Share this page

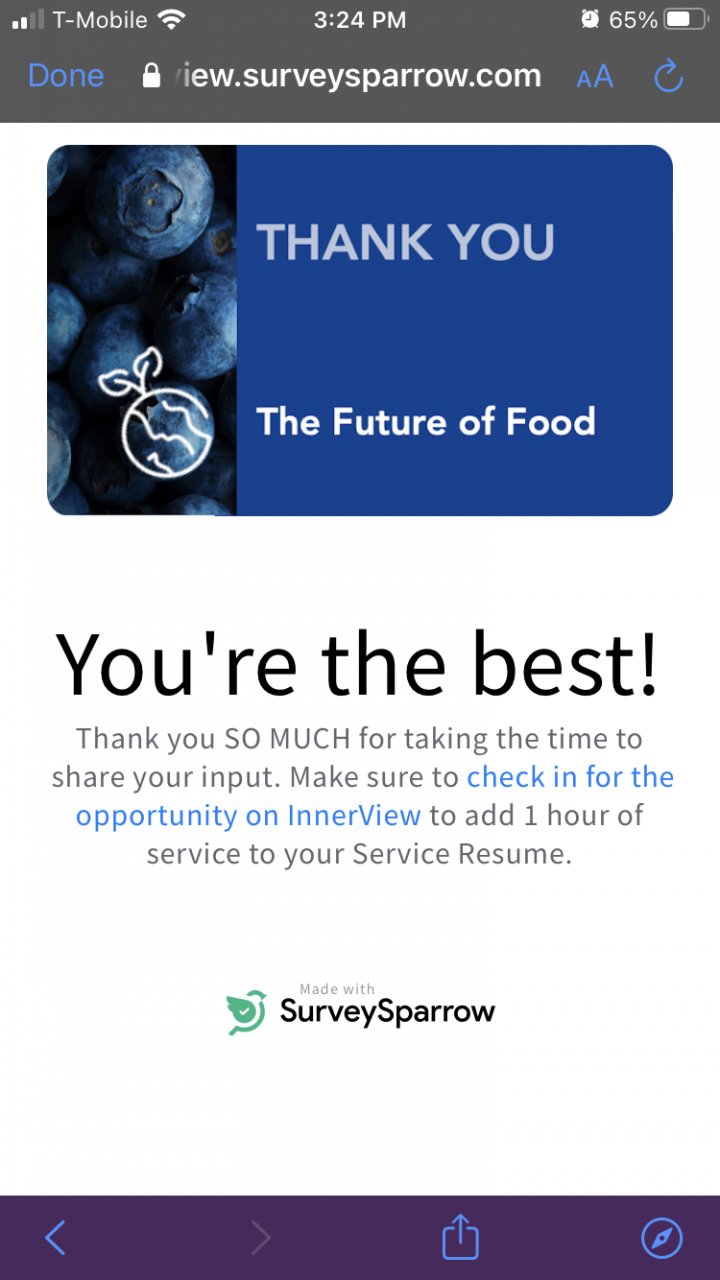pyautogui.click(x=460, y=1238)
